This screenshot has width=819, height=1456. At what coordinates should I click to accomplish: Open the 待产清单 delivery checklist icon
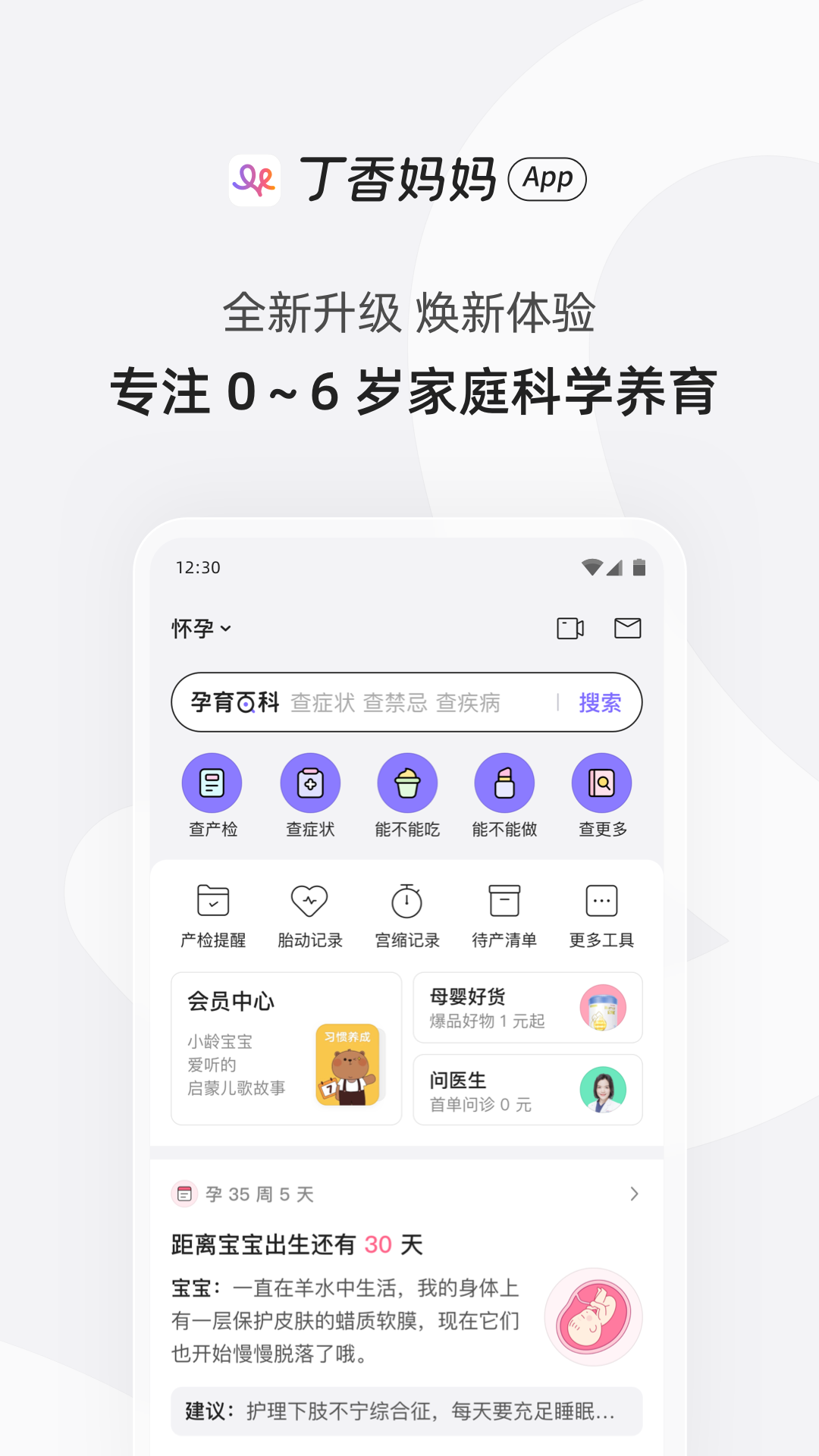click(x=504, y=914)
